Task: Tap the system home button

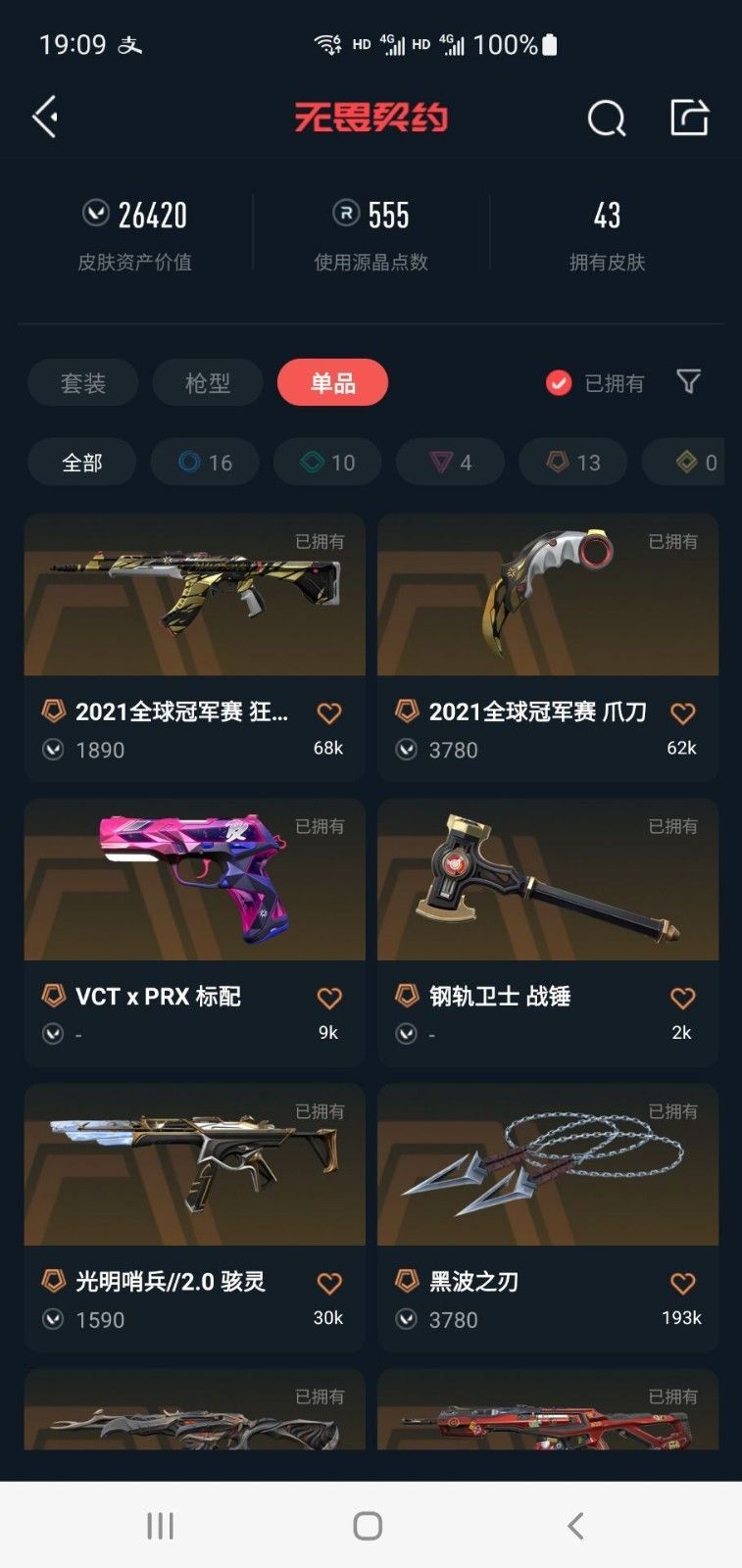Action: [x=368, y=1526]
